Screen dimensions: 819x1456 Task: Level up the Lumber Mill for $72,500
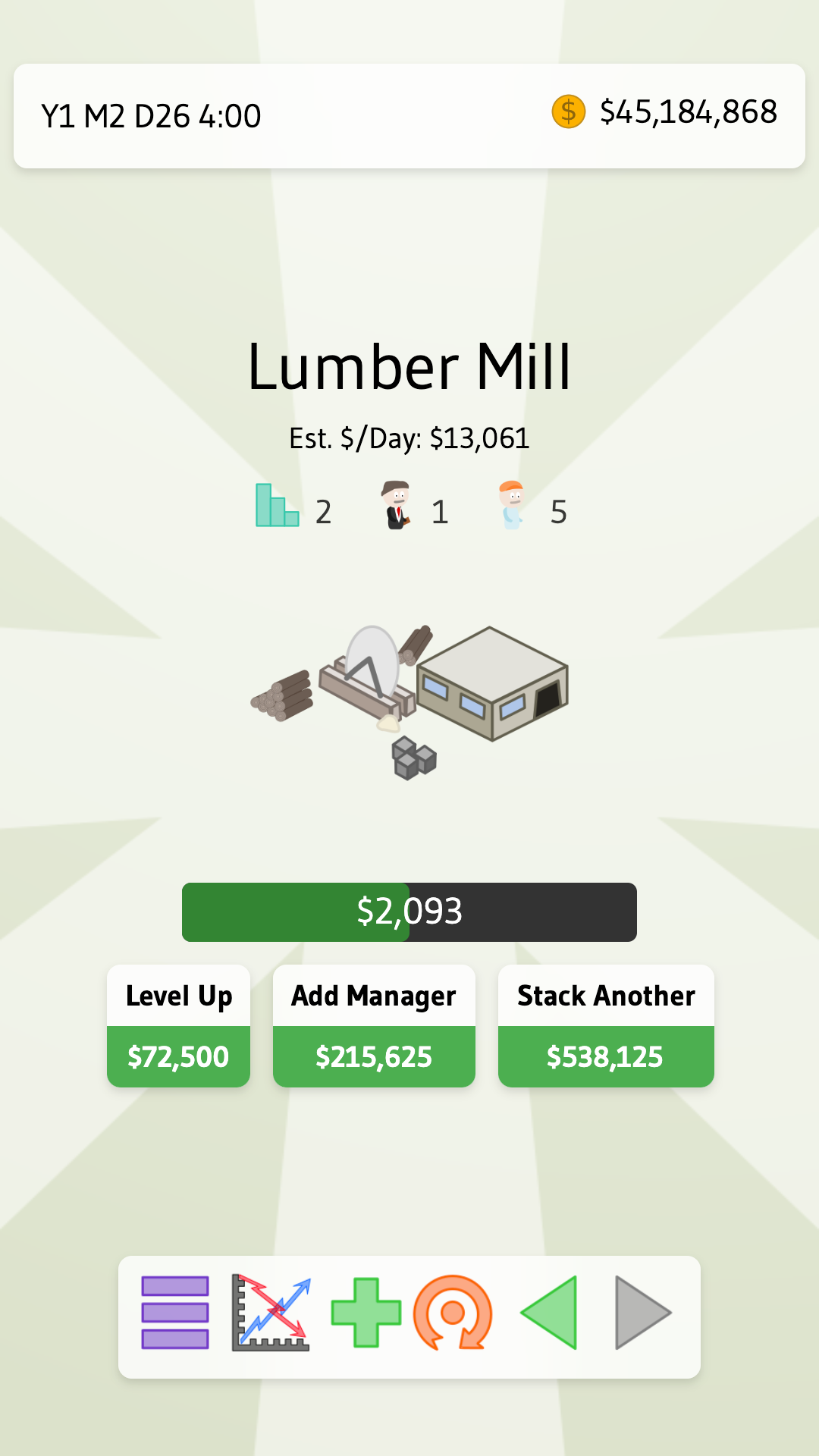pyautogui.click(x=178, y=1025)
